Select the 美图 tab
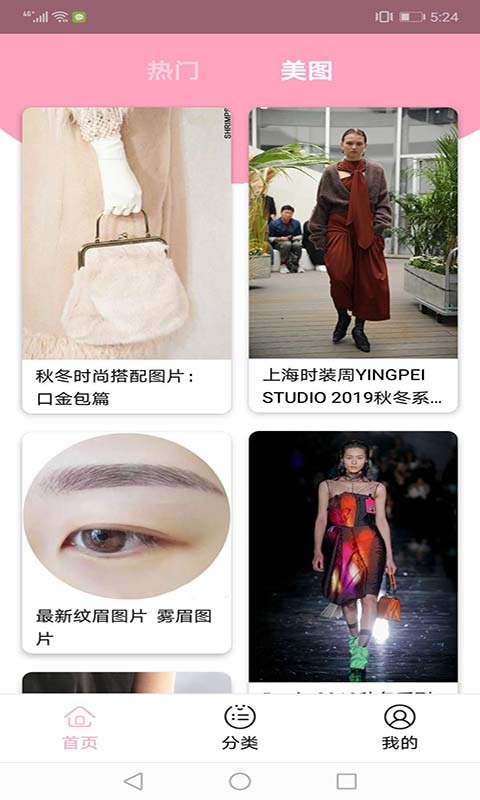Screen dimensions: 480x800 click(307, 70)
